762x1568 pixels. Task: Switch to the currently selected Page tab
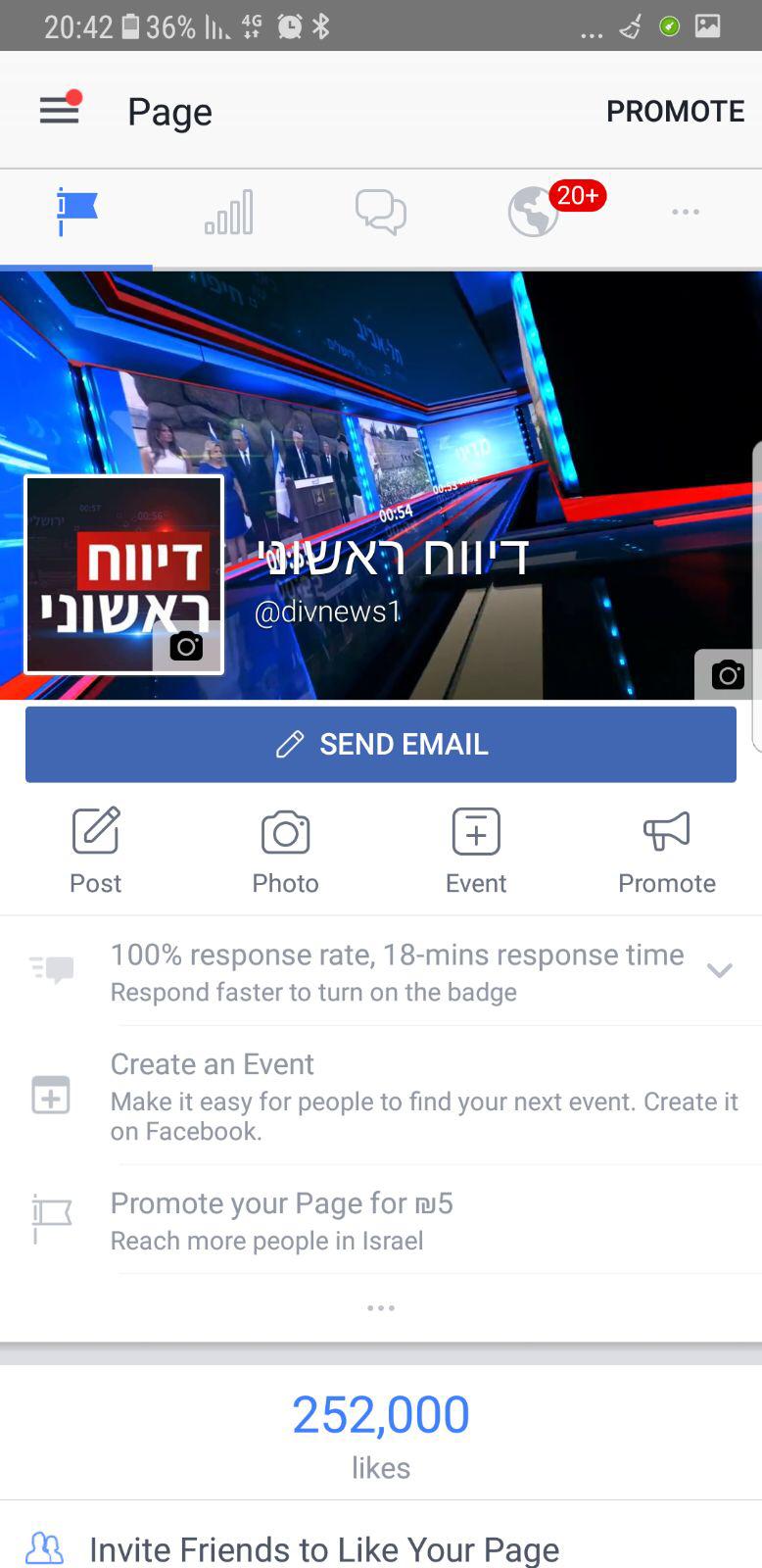coord(76,211)
